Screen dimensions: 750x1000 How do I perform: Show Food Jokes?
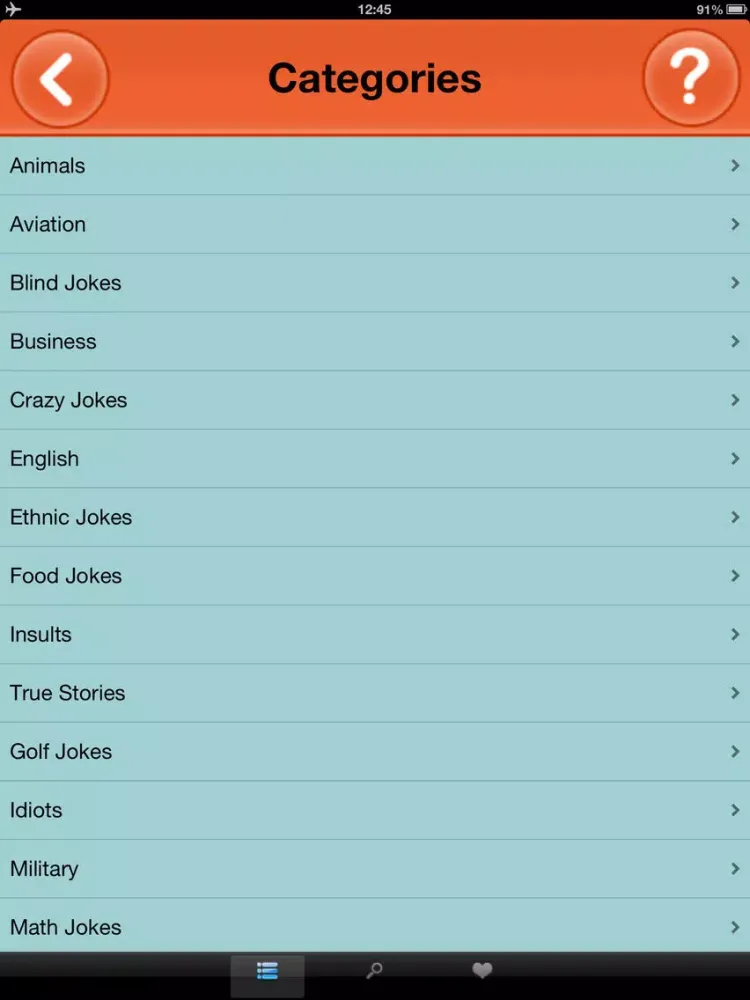[x=375, y=576]
